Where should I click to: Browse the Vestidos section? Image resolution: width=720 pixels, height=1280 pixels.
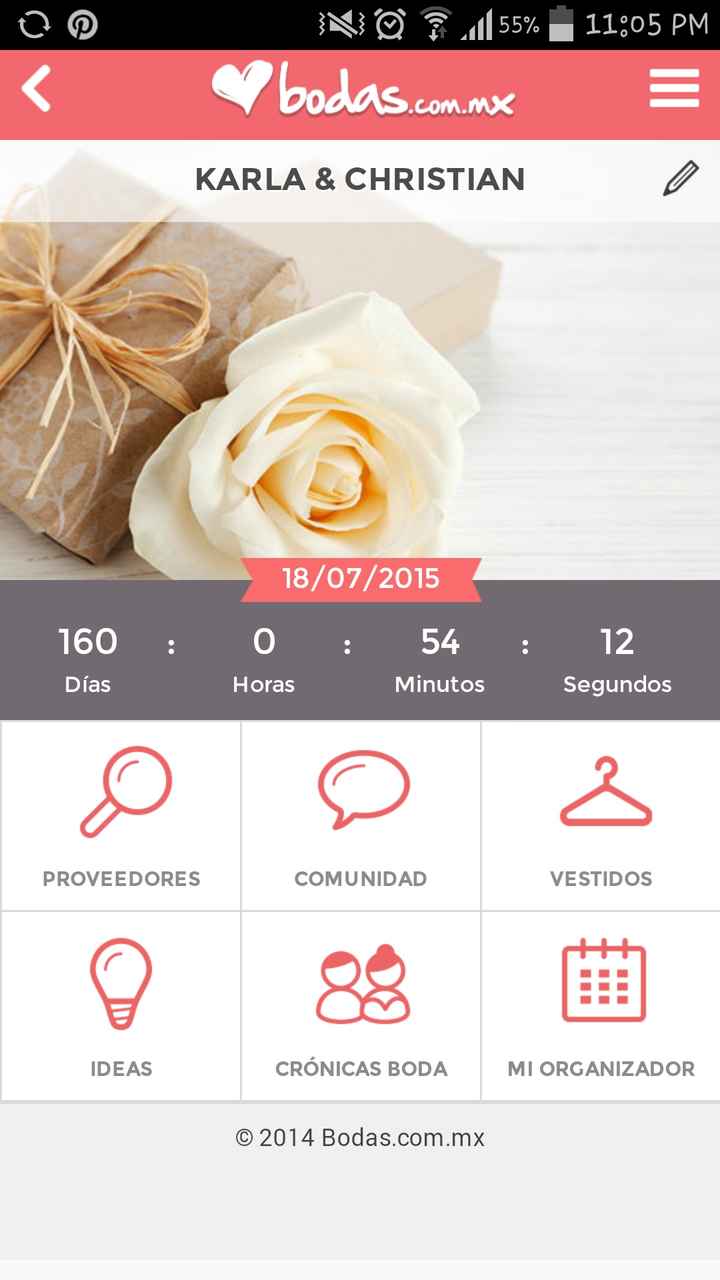pyautogui.click(x=601, y=816)
